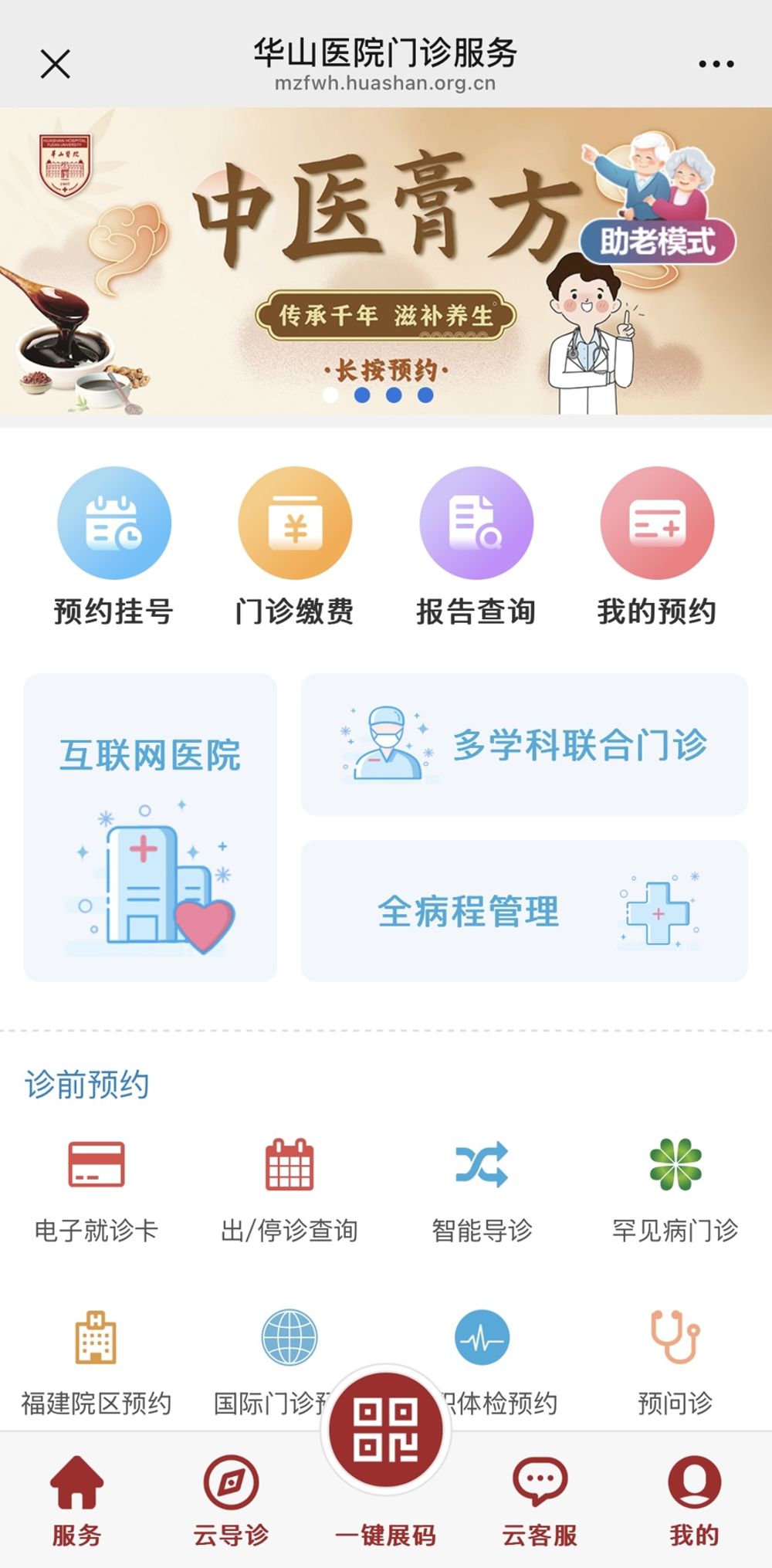Switch on 助老模式 elderly mode
The width and height of the screenshot is (772, 1568).
(658, 242)
